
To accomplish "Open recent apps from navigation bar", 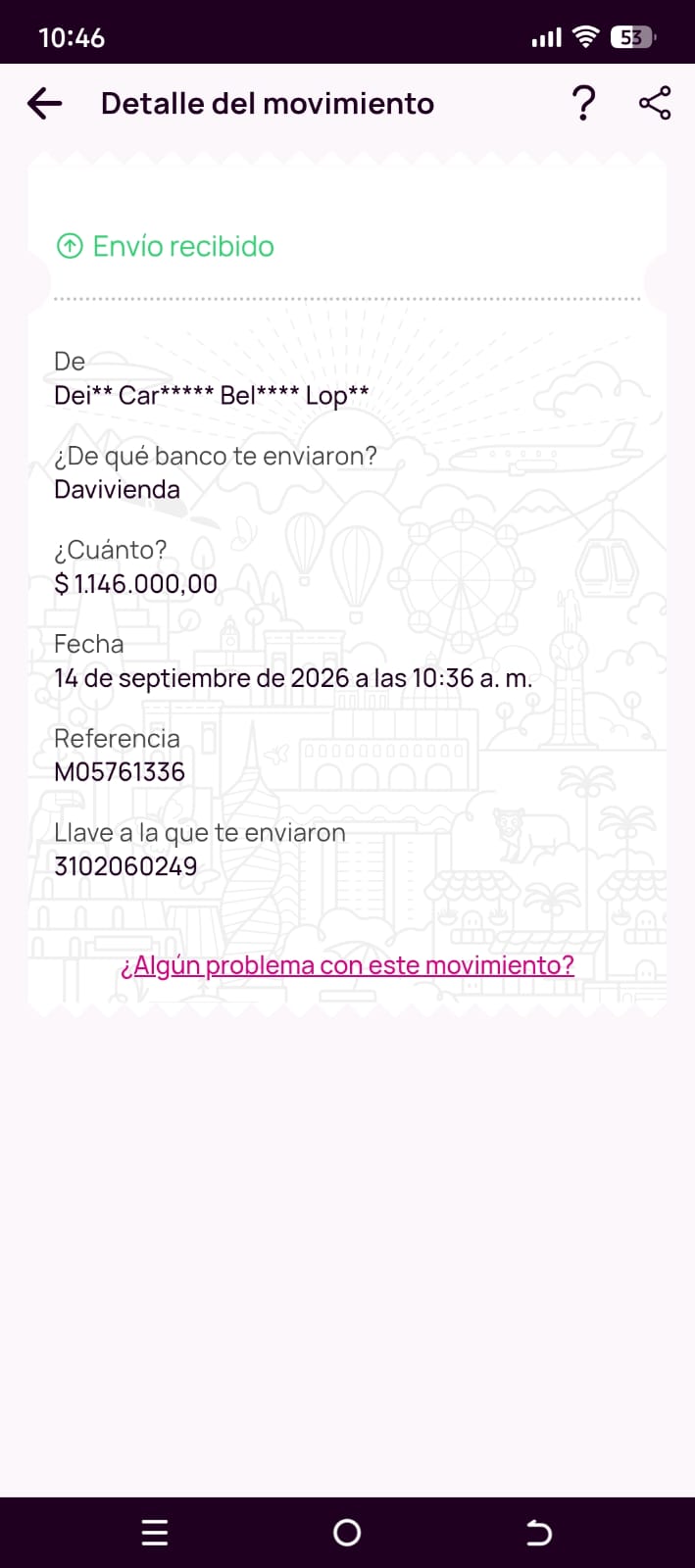I will pyautogui.click(x=155, y=1532).
